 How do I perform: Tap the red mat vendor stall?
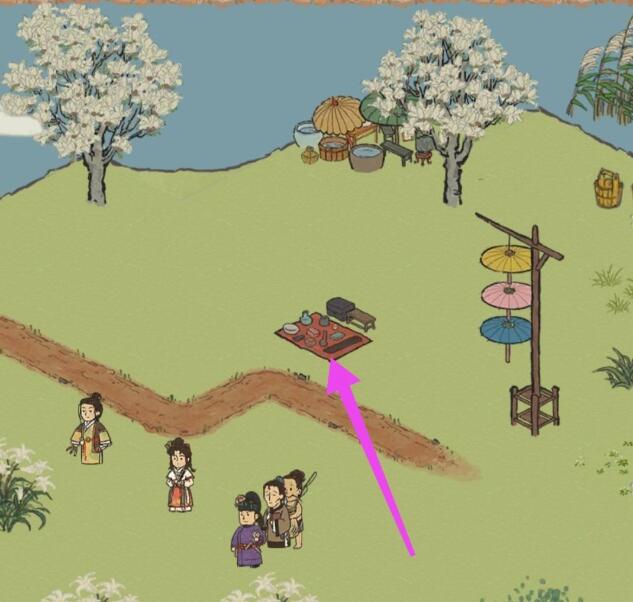coord(325,334)
